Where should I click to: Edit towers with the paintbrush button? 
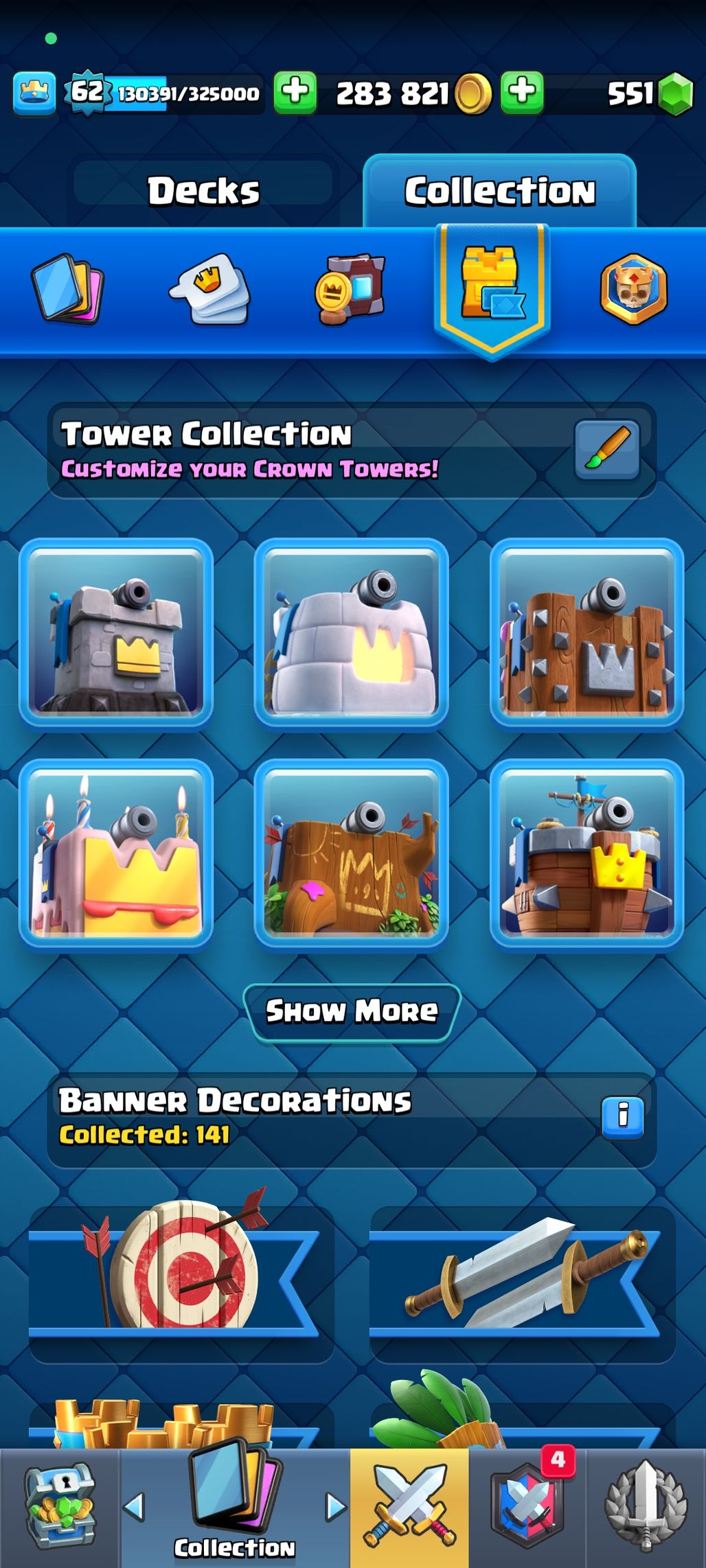coord(607,450)
